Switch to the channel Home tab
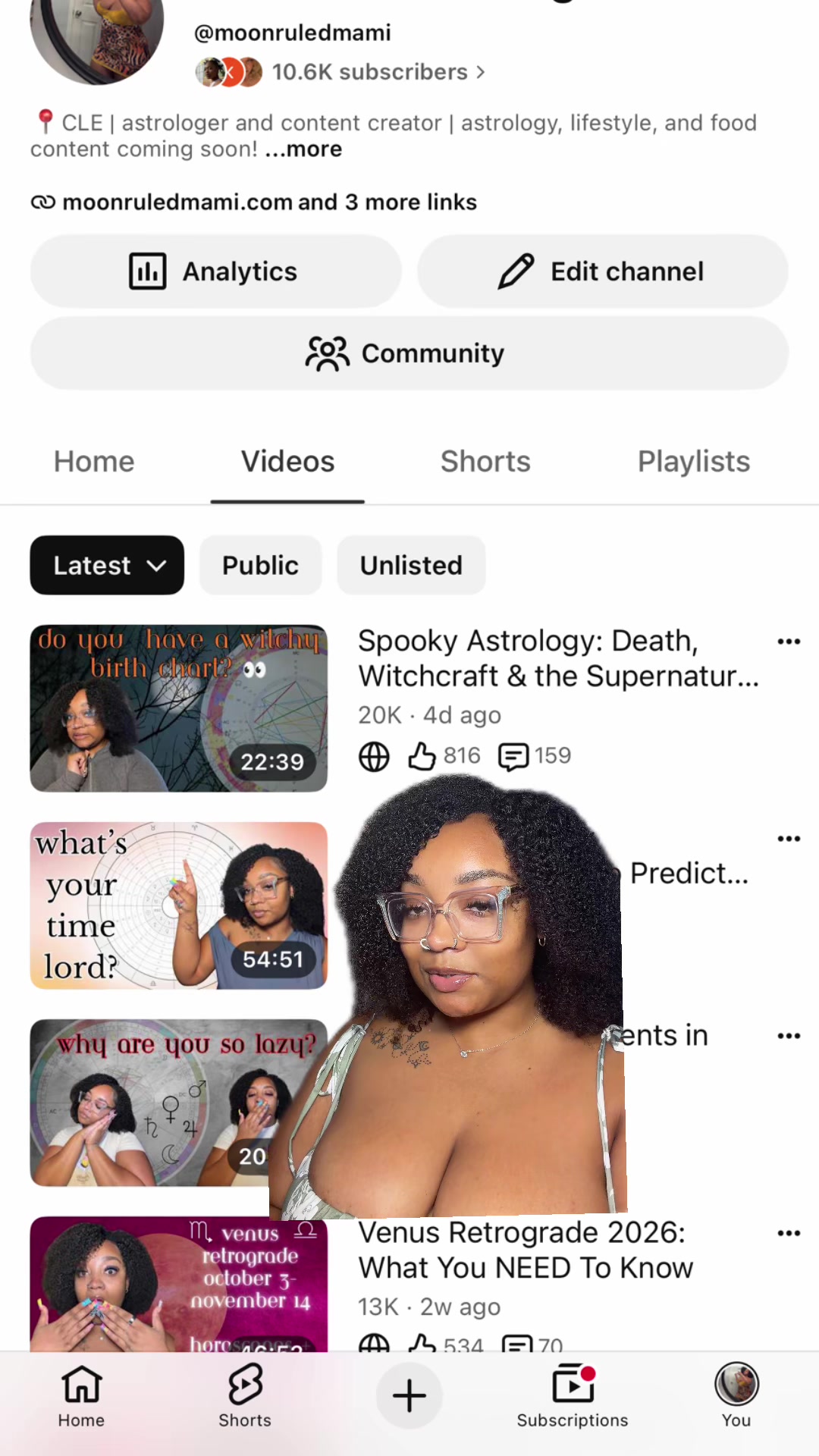The height and width of the screenshot is (1456, 819). tap(94, 461)
